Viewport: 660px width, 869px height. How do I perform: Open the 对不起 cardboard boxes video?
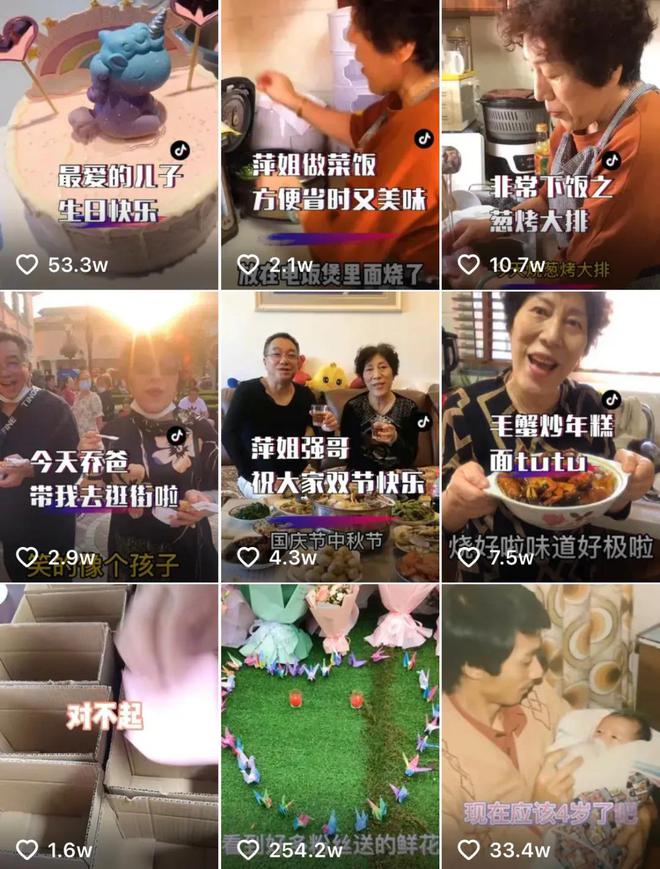coord(109,725)
